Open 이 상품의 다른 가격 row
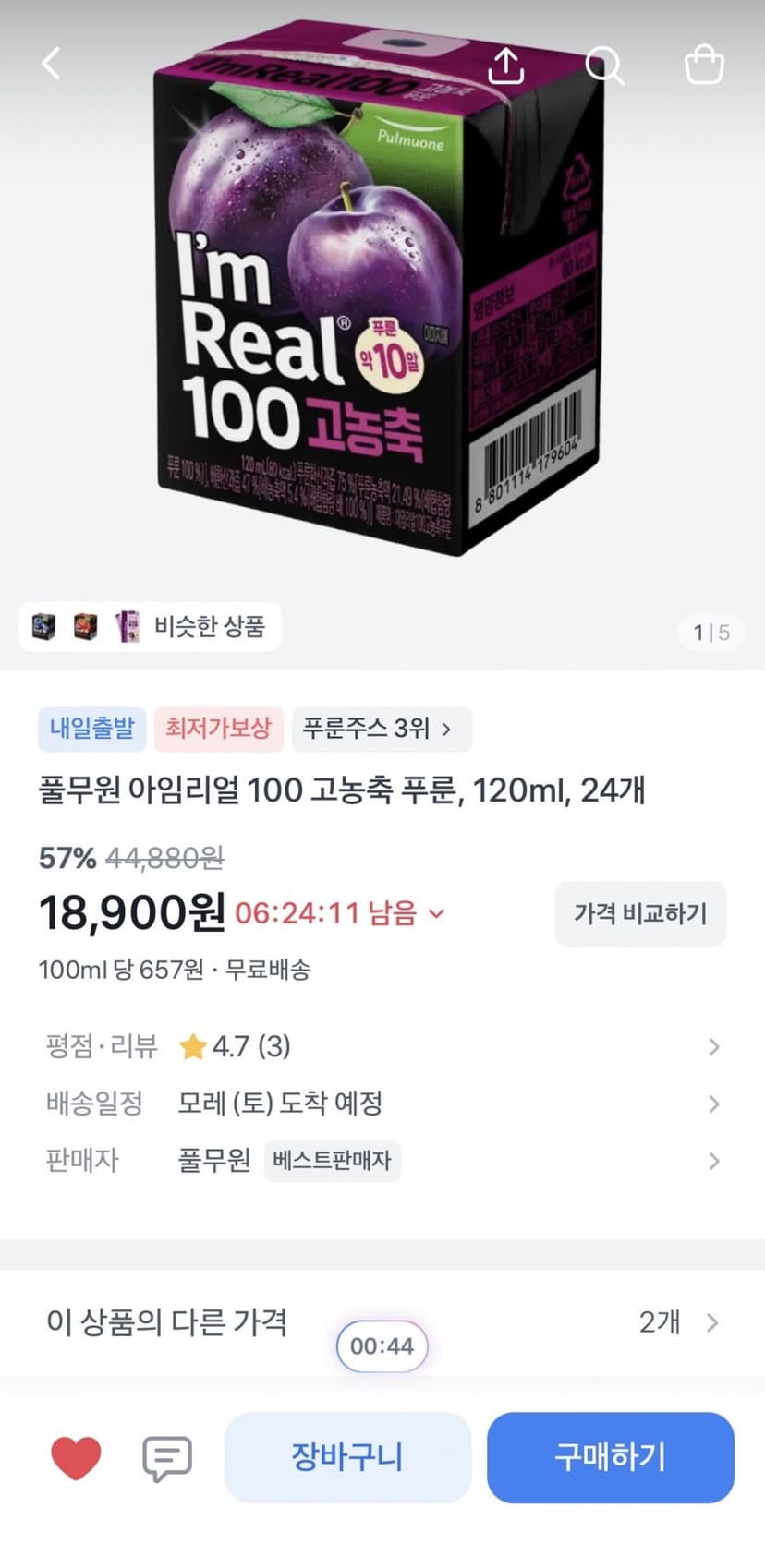The width and height of the screenshot is (765, 1568). point(382,1322)
